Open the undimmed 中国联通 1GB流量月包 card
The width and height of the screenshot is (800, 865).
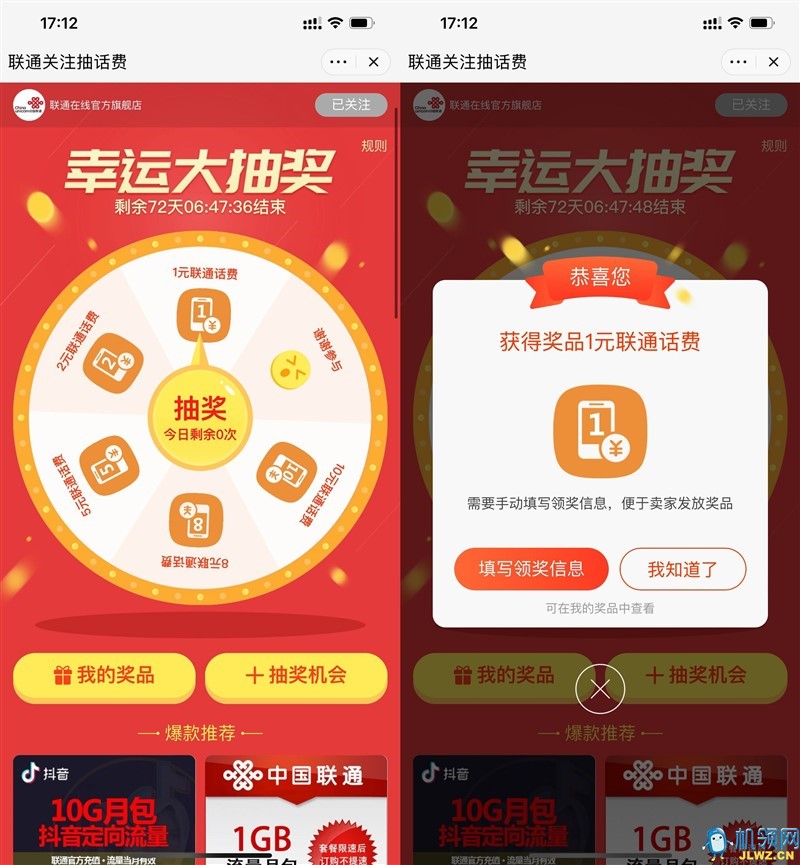tap(296, 810)
